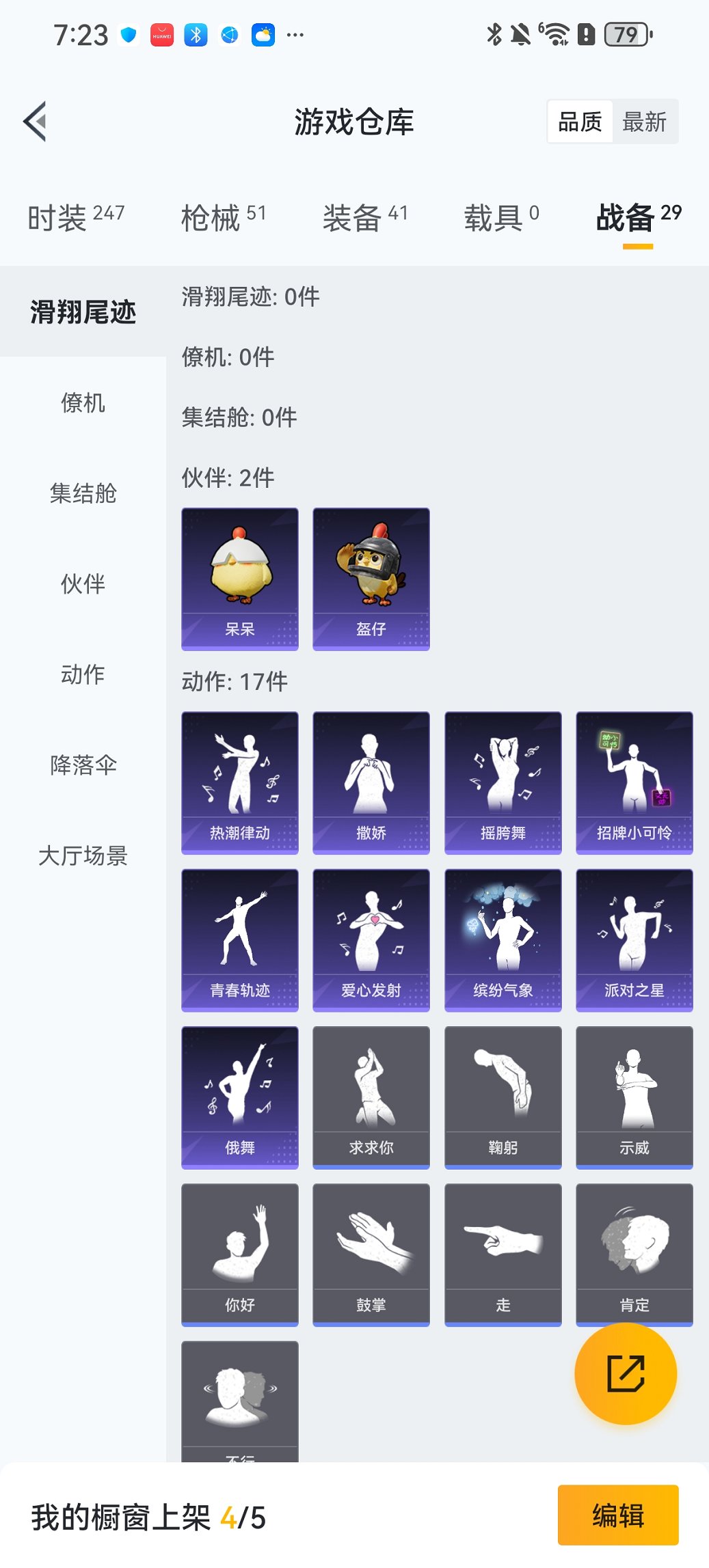
Task: Open the 爱心发射 emote
Action: [x=371, y=939]
